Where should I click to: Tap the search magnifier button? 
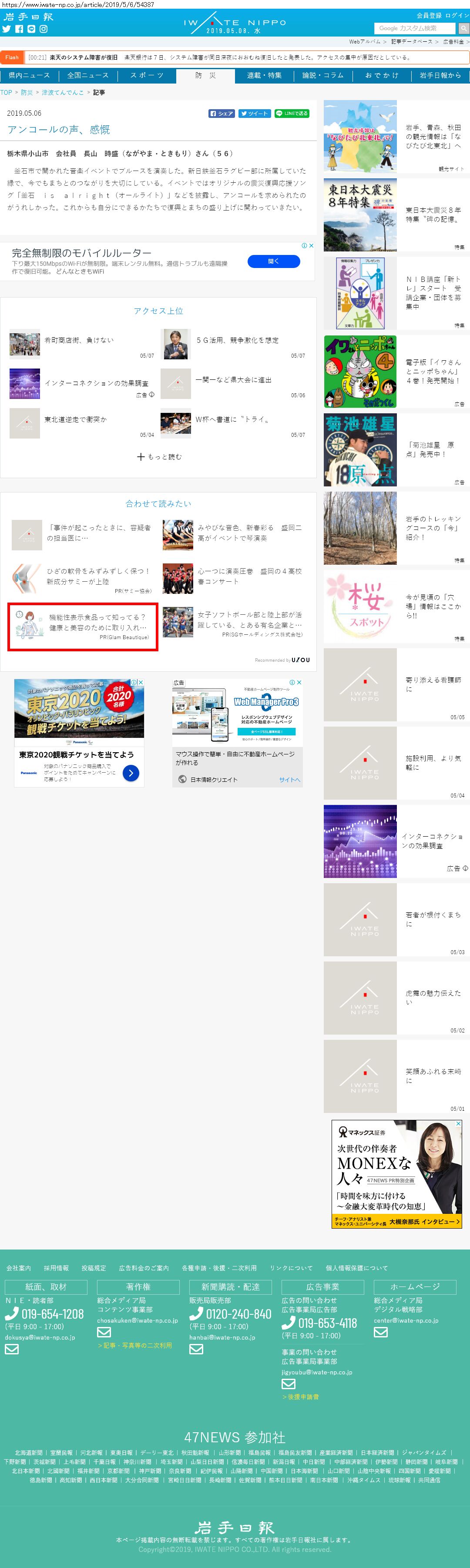(x=463, y=28)
